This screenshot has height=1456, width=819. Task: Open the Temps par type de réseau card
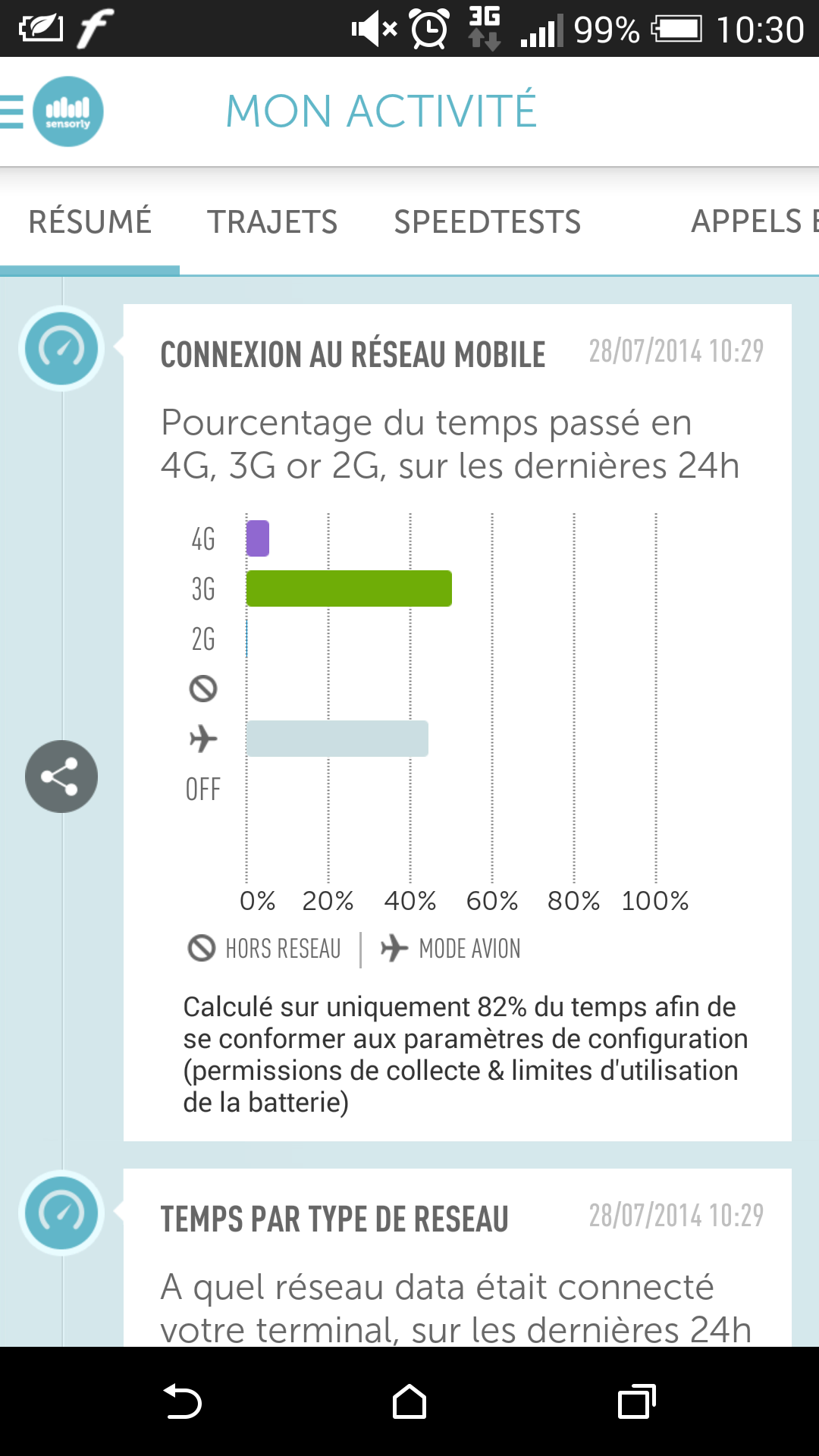[334, 1219]
